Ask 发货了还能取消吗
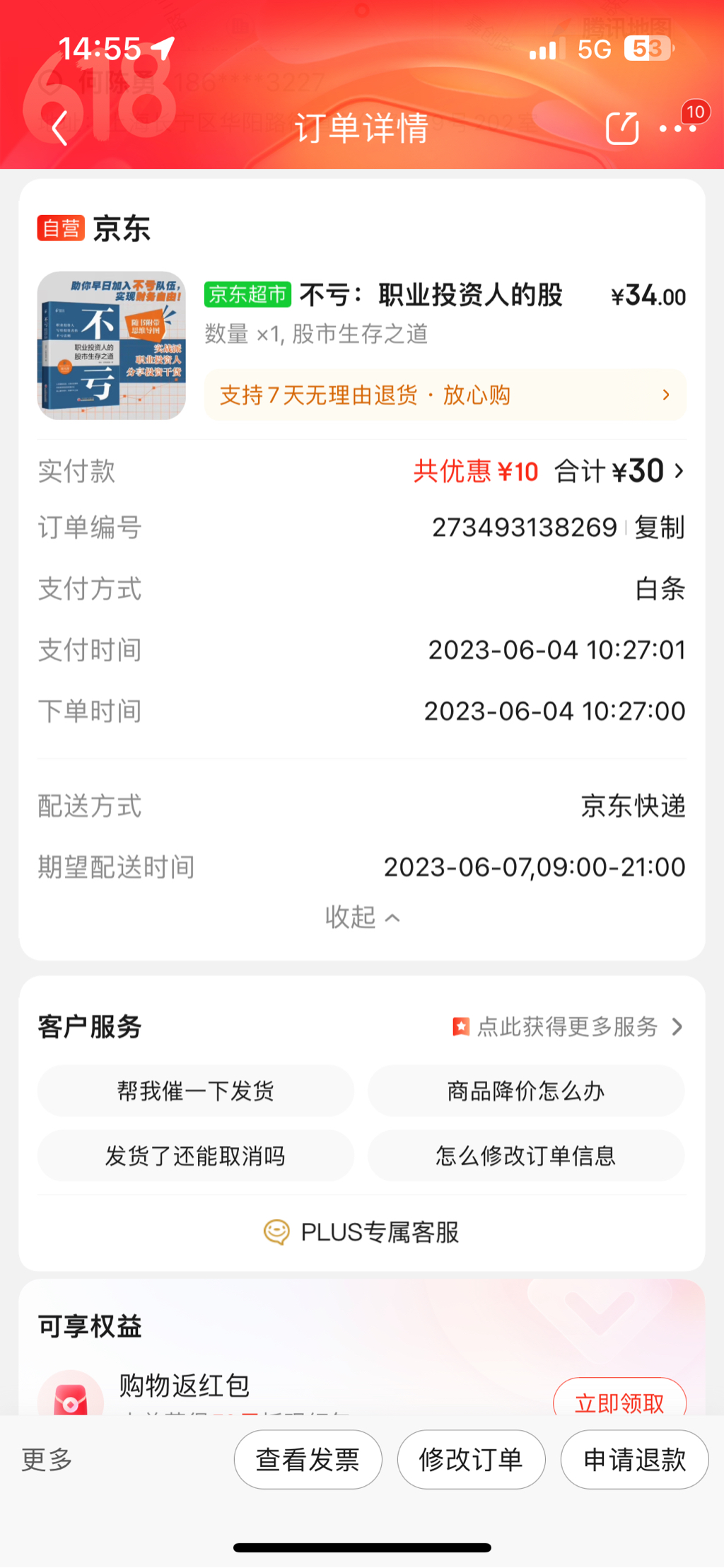The image size is (724, 1568). (x=196, y=1156)
